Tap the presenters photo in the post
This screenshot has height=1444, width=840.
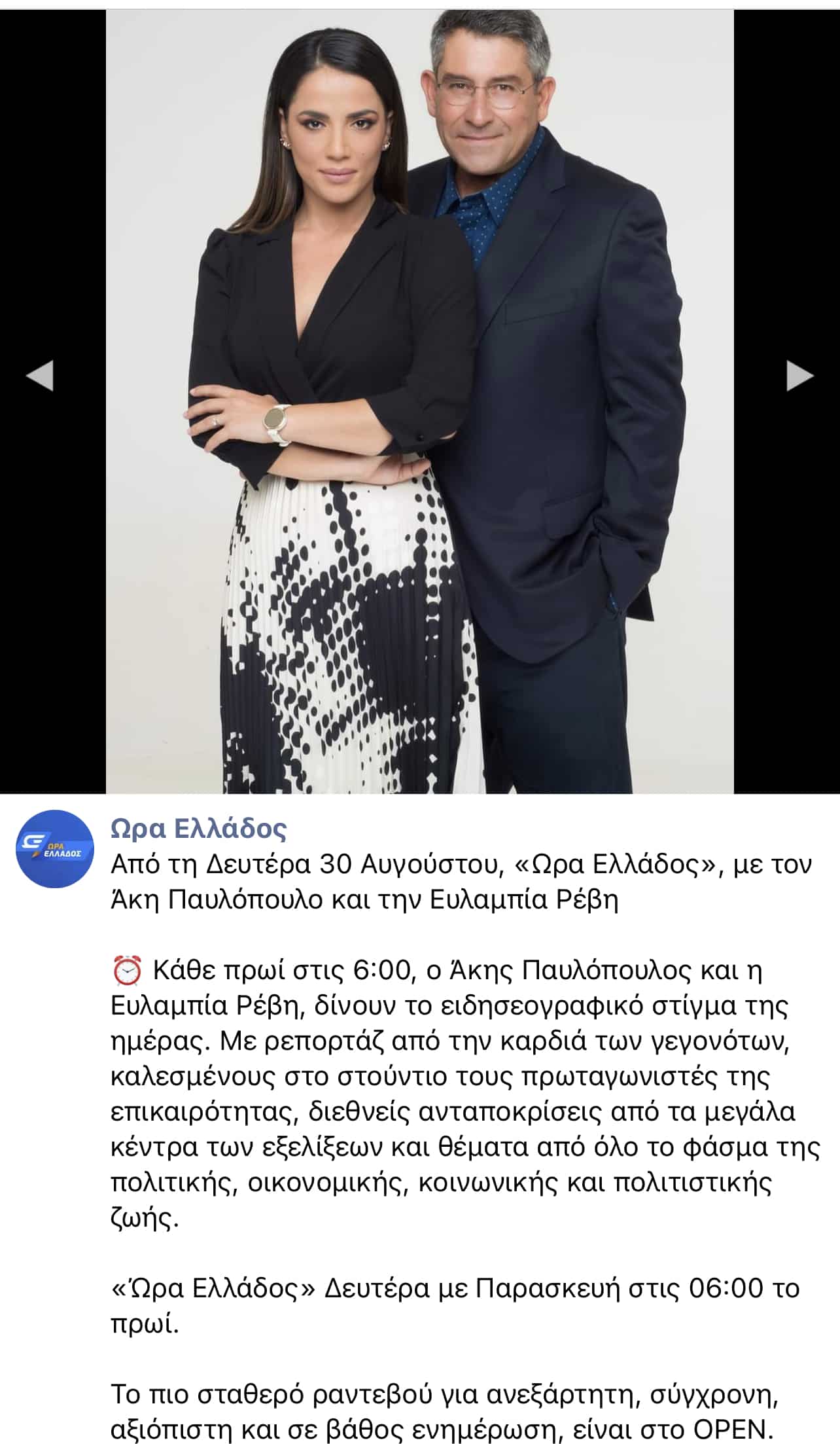pyautogui.click(x=419, y=401)
